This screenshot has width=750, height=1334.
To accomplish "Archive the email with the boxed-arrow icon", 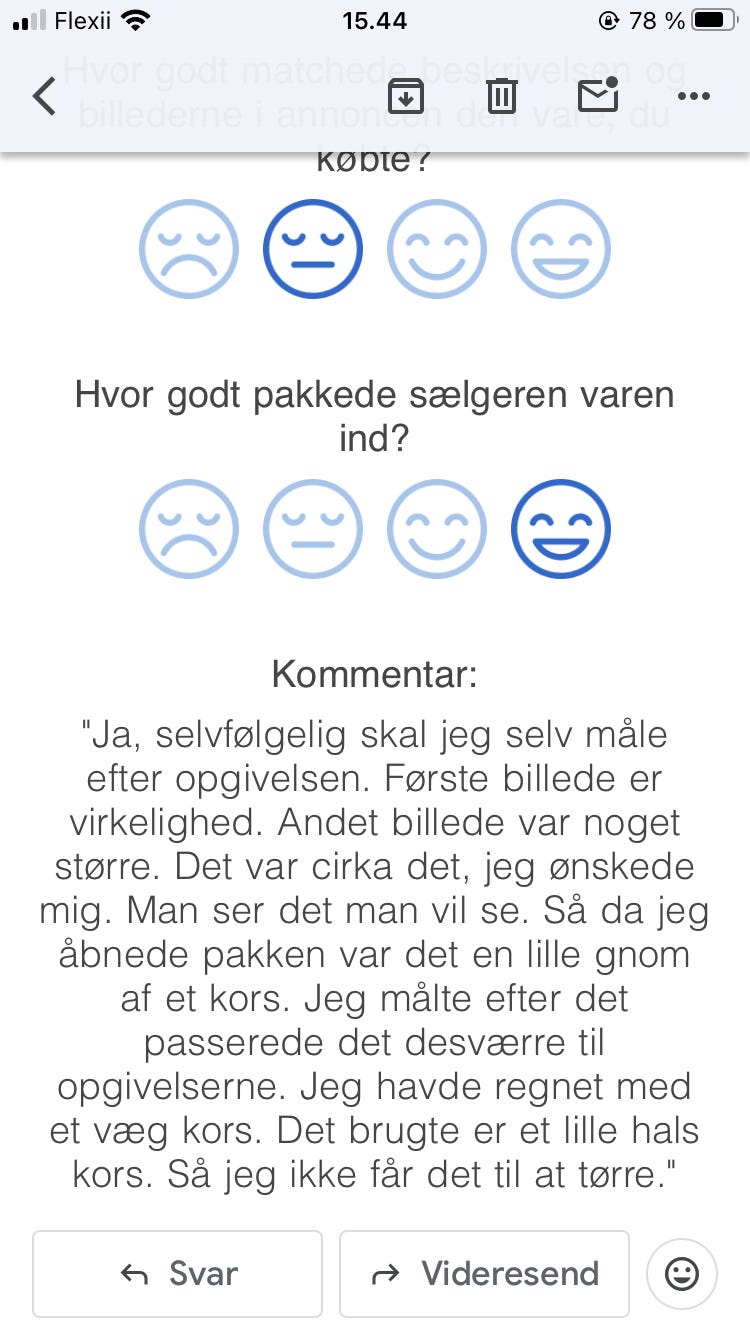I will click(405, 96).
